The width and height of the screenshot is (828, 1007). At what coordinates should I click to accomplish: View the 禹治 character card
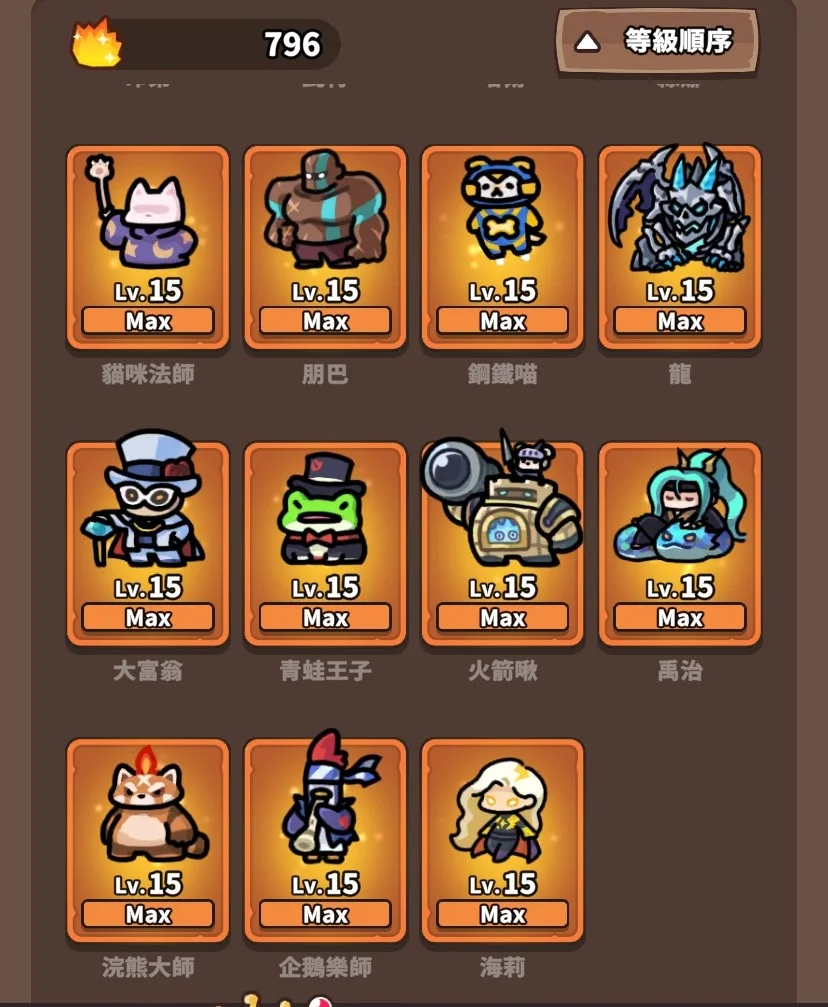click(680, 543)
